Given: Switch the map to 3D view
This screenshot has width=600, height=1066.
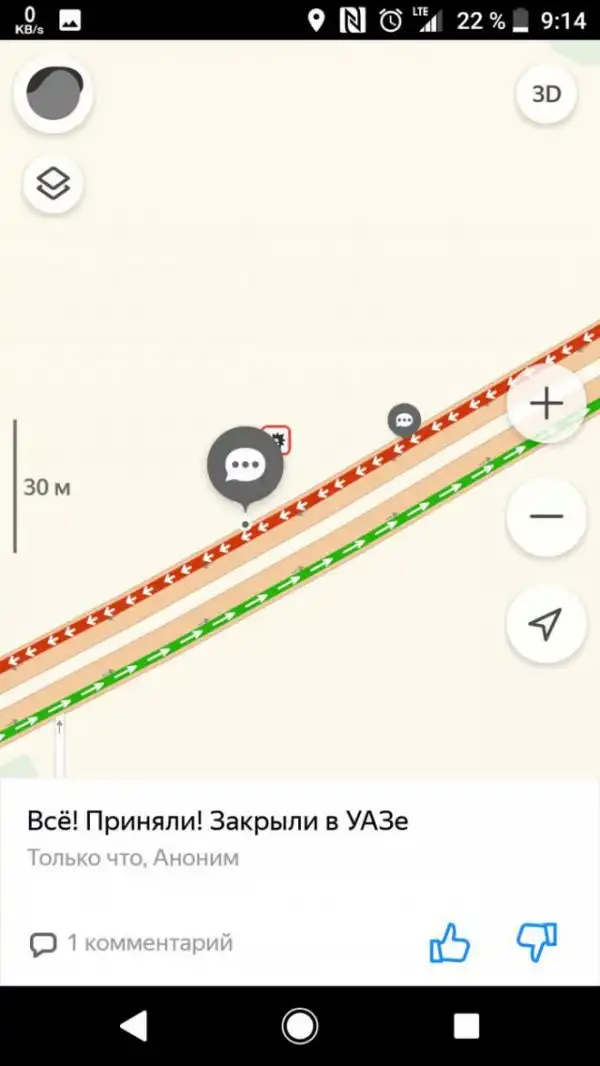Looking at the screenshot, I should (x=546, y=94).
